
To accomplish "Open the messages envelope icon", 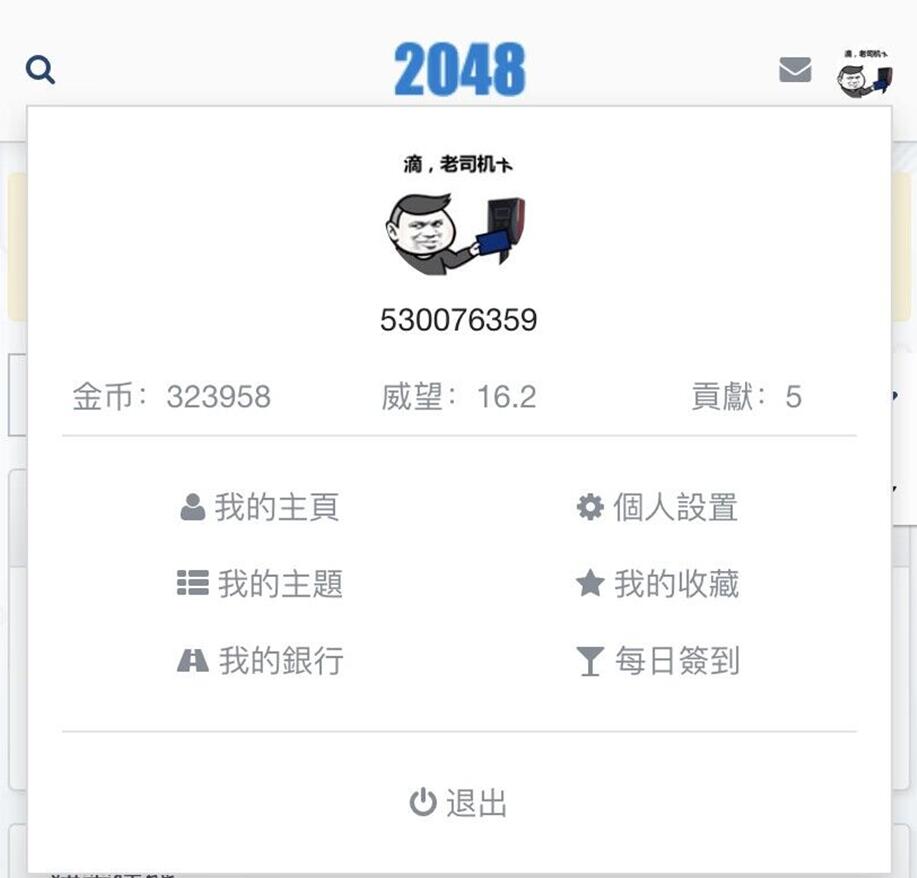I will [795, 70].
